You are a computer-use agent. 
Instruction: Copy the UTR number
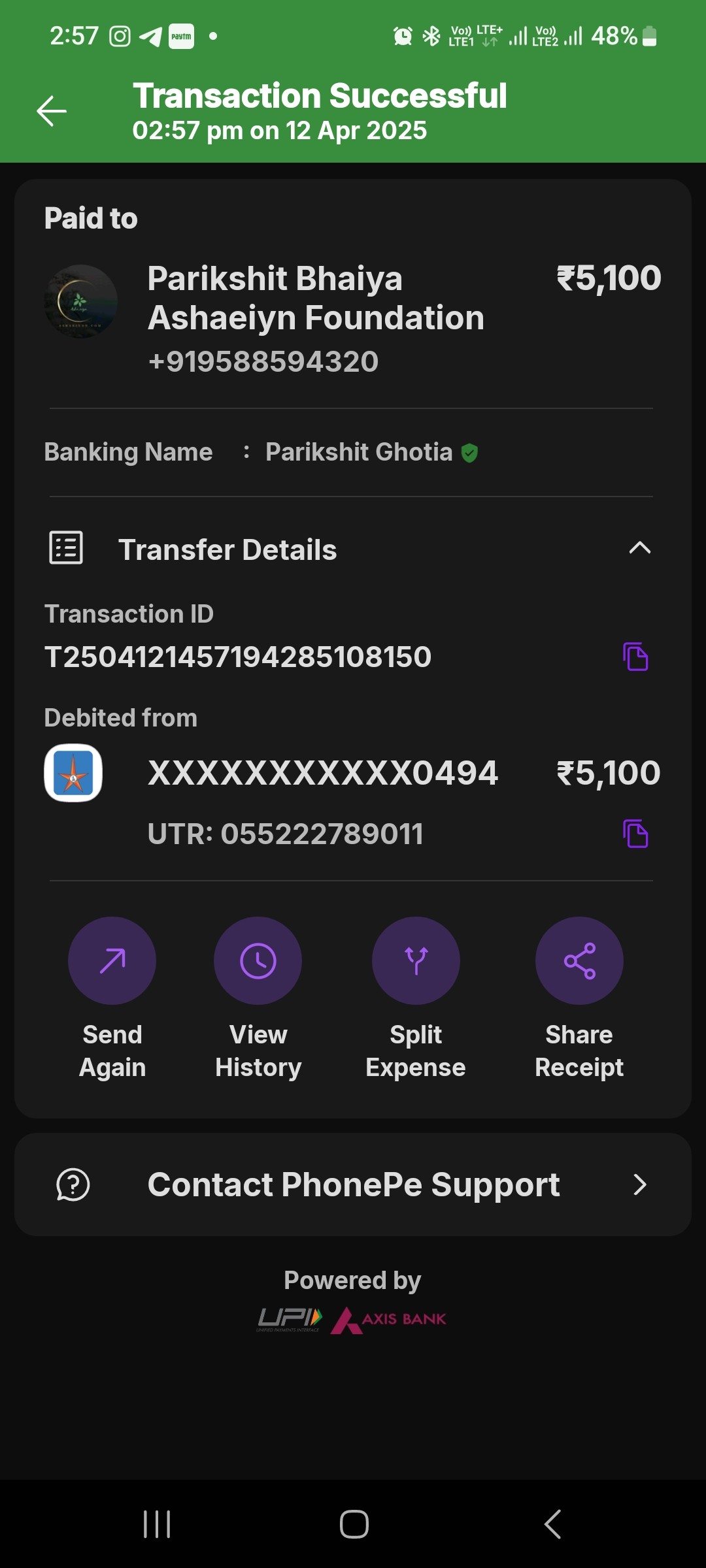pos(635,834)
